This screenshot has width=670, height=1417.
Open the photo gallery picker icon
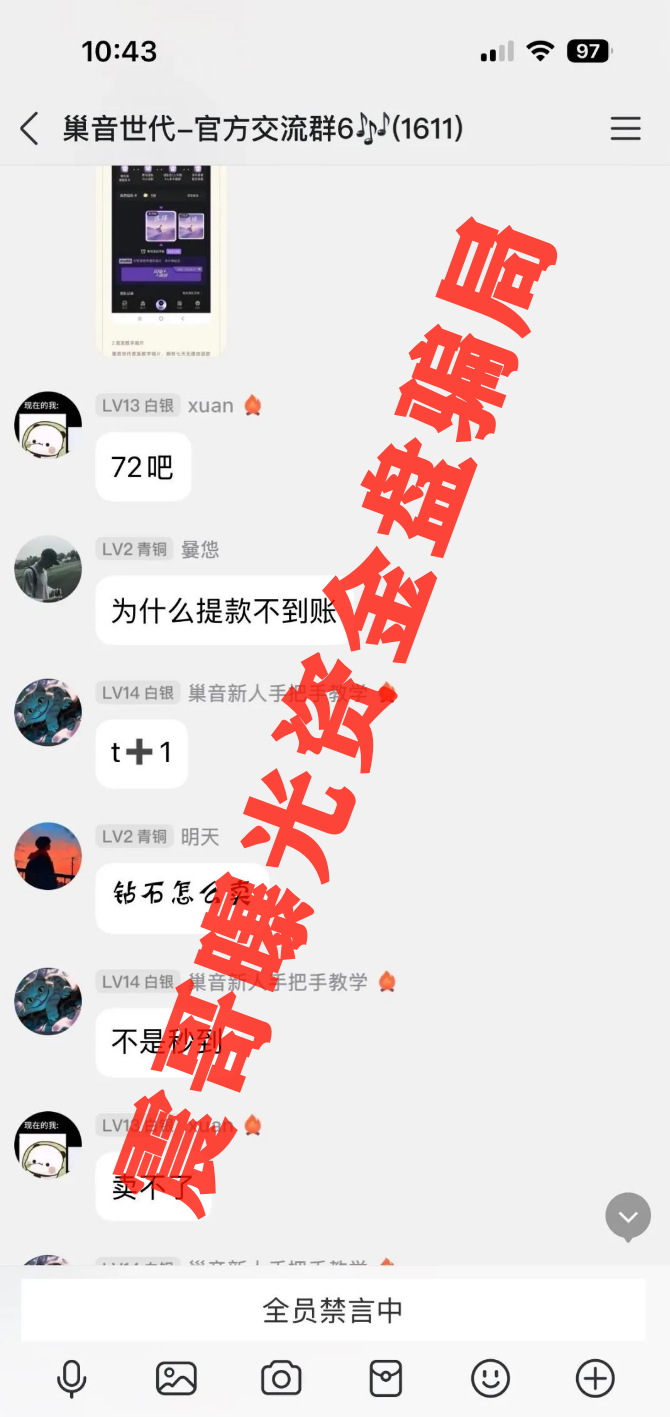(x=176, y=1379)
